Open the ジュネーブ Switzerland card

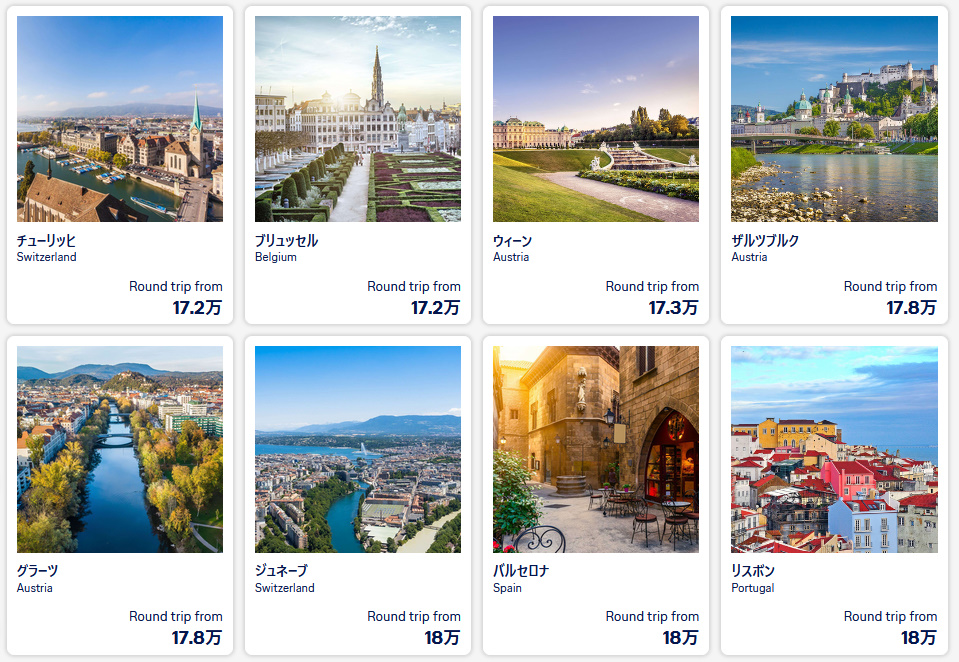click(x=358, y=495)
